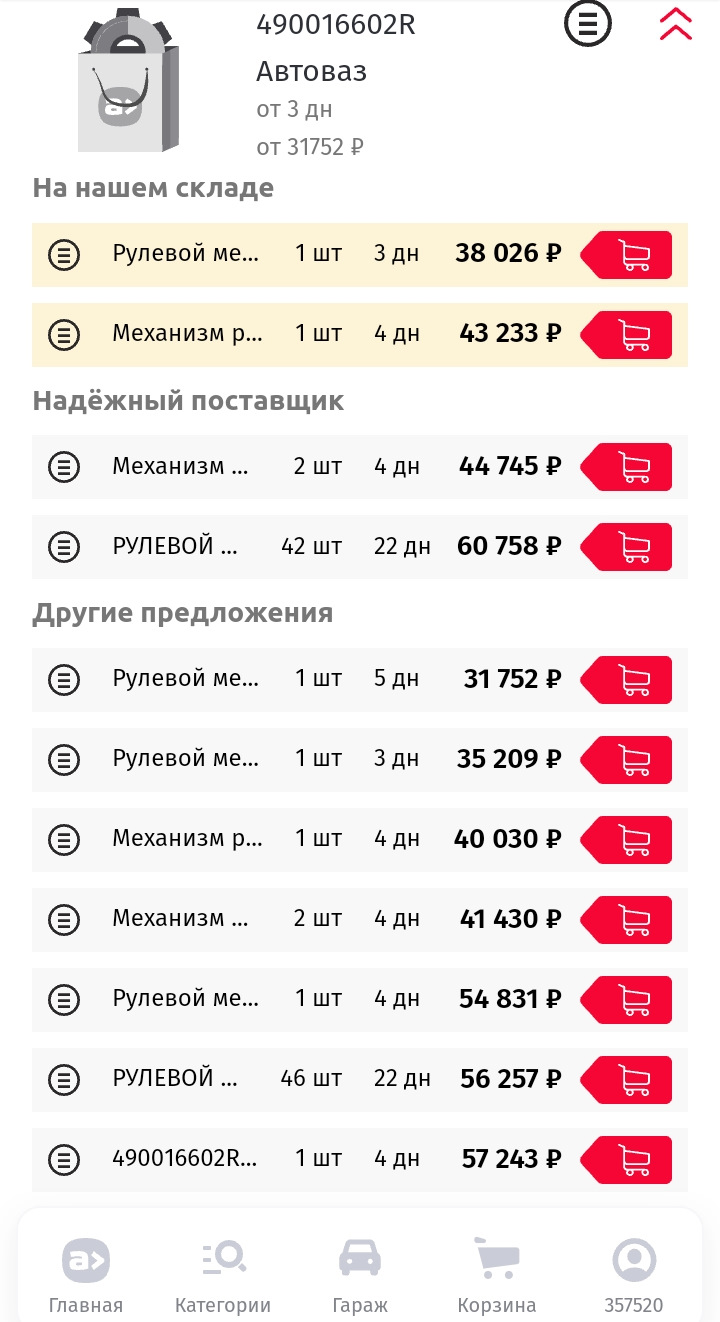This screenshot has height=1322, width=720.
Task: Add the 41 430 ₽ offer to cart
Action: click(x=627, y=920)
